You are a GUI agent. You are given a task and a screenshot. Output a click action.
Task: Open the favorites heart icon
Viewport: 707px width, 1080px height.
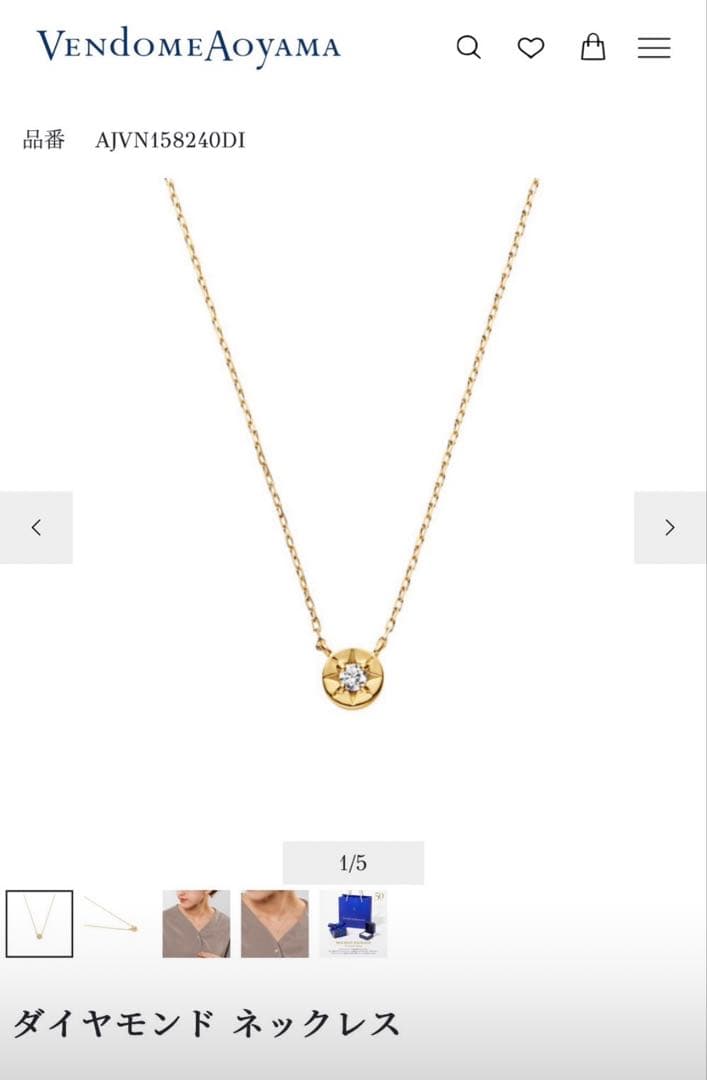(x=531, y=47)
